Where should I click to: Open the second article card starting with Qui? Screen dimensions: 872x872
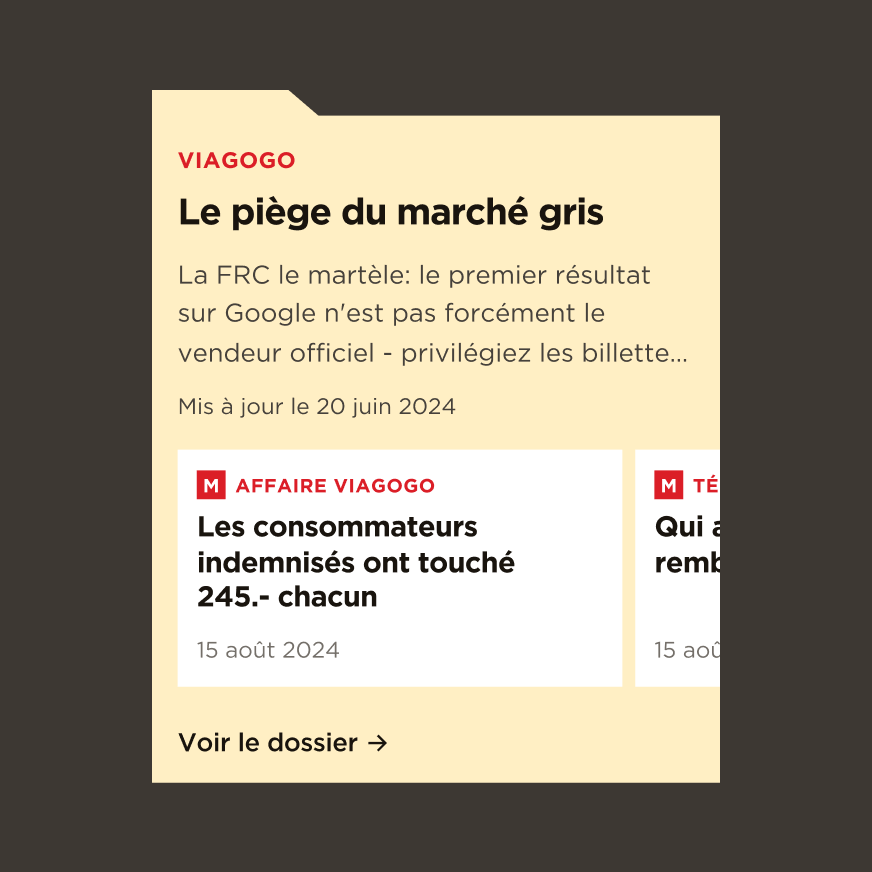680,566
